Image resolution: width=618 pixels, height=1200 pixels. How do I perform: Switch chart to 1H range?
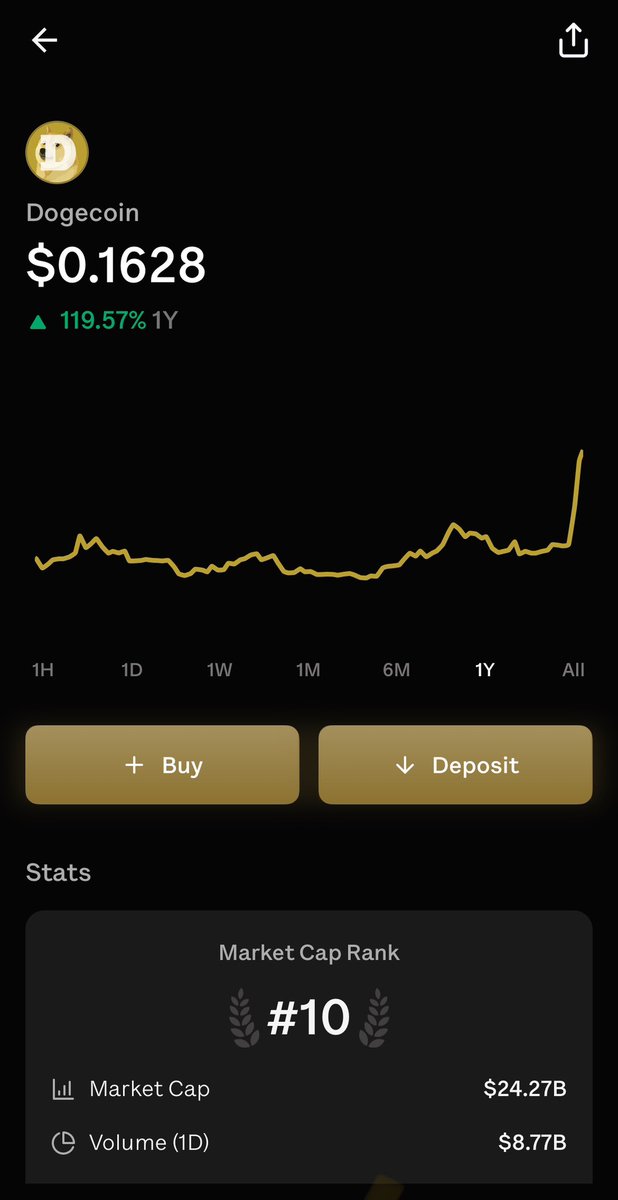[43, 670]
